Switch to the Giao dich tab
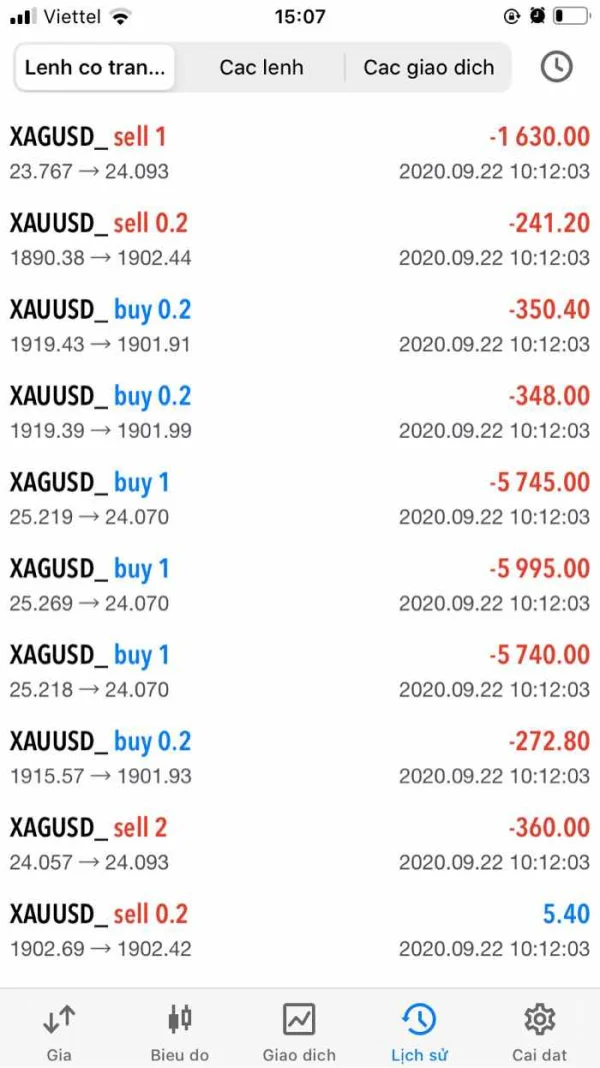The image size is (600, 1068). (299, 1031)
